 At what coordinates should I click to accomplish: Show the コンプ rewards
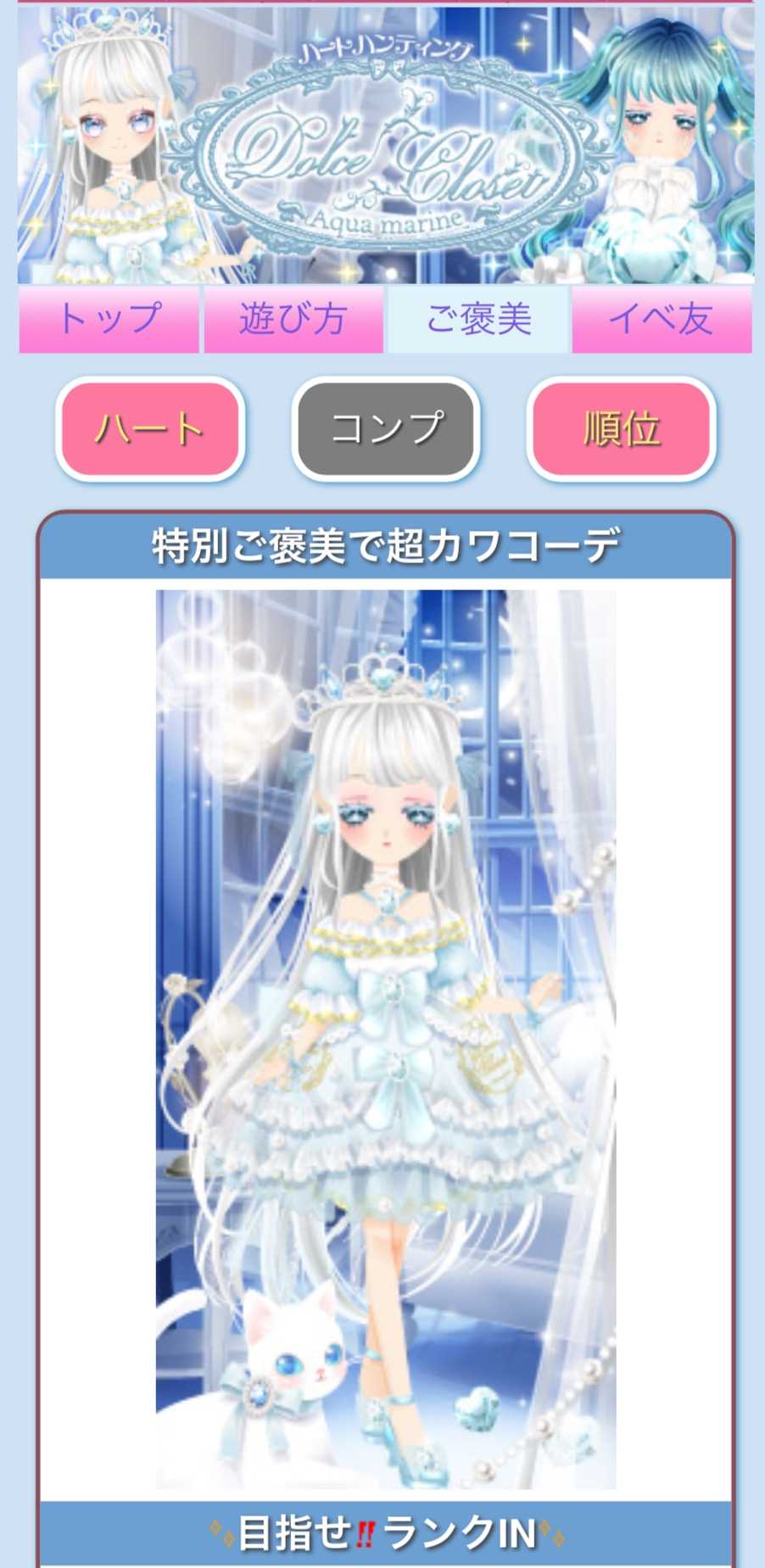pos(386,428)
